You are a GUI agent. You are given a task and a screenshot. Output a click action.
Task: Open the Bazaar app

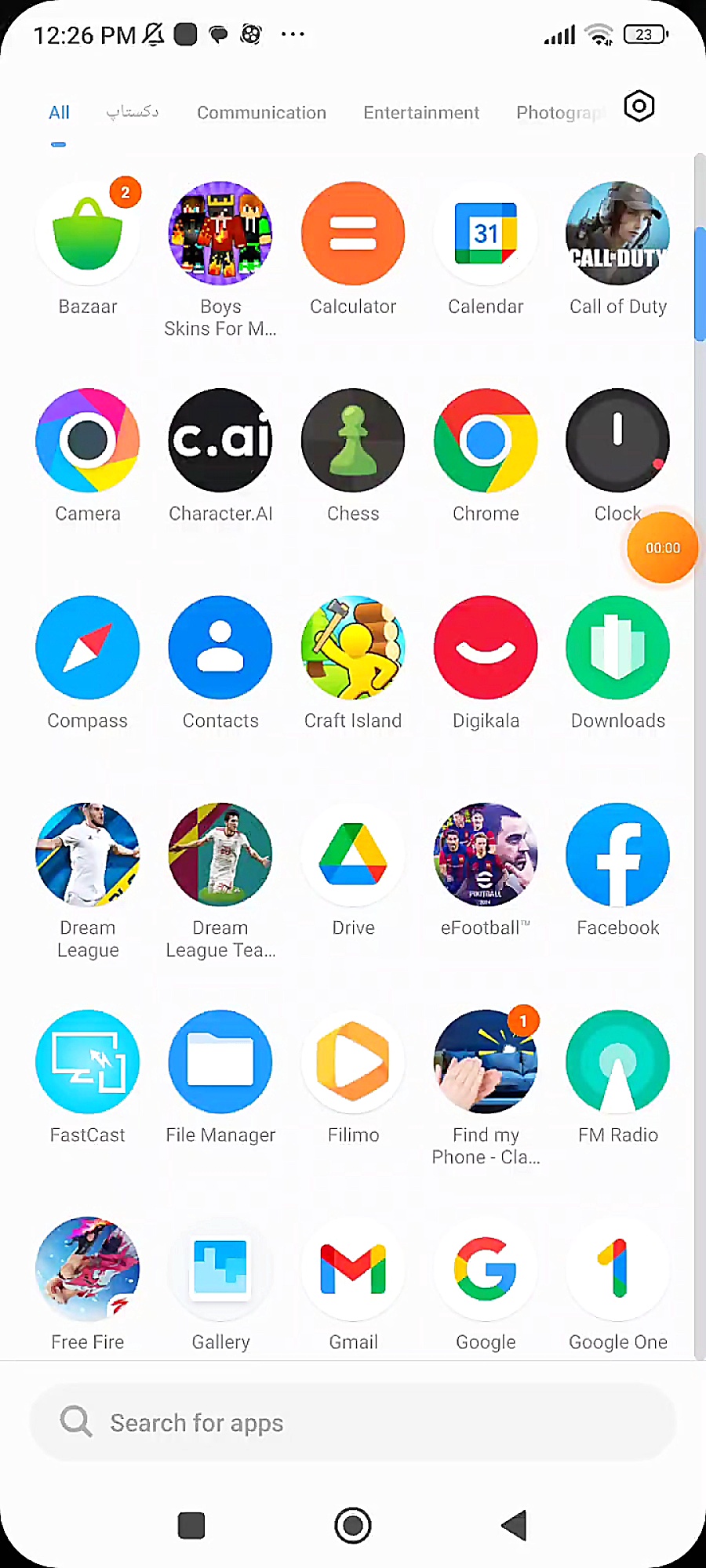coord(88,234)
